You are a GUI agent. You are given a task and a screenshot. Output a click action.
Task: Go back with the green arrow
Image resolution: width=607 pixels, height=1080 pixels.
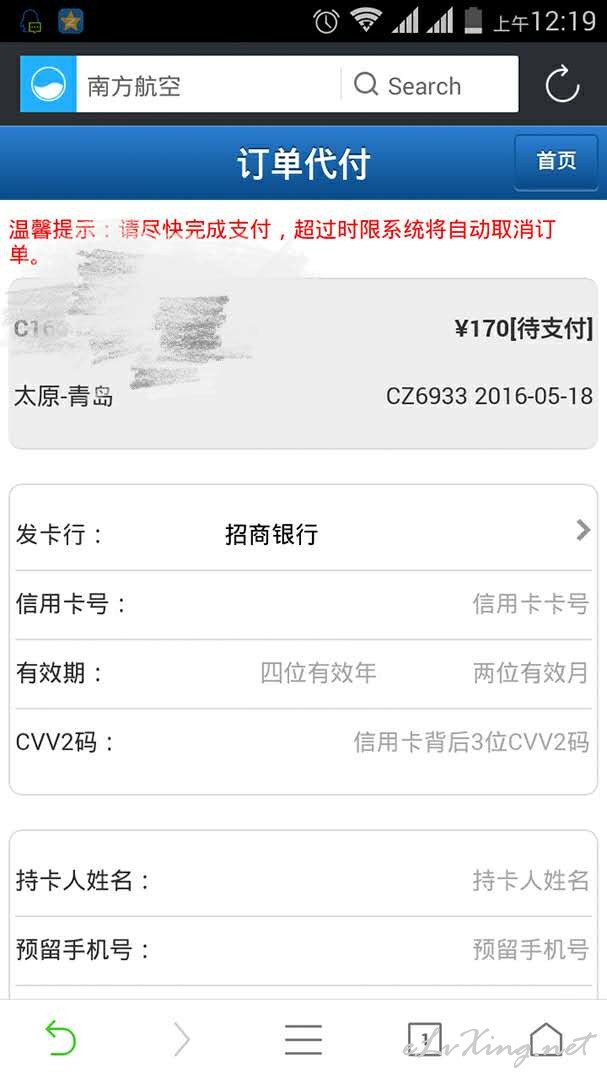click(61, 1038)
